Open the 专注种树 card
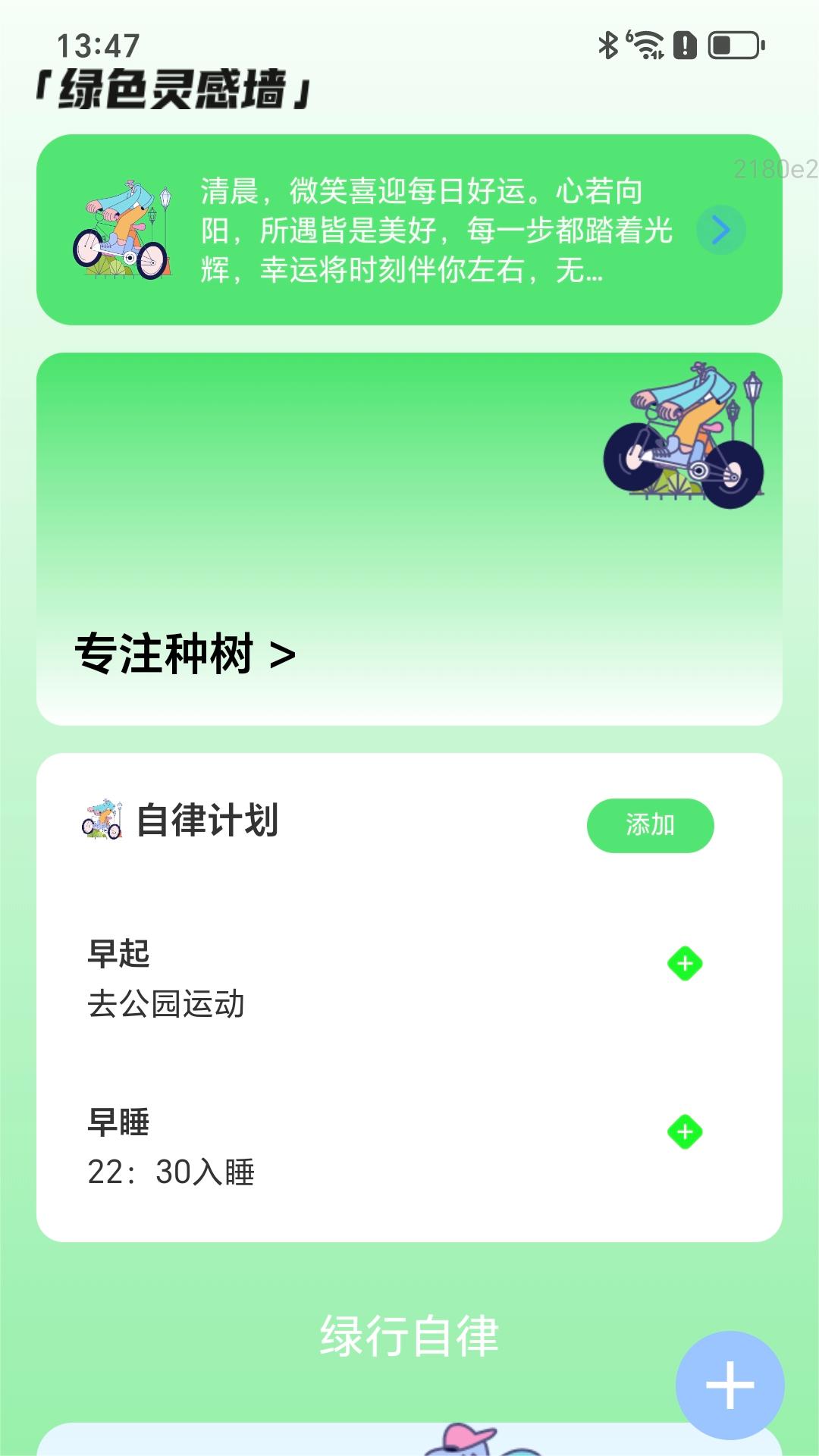Screen dimensions: 819x1456 409,539
